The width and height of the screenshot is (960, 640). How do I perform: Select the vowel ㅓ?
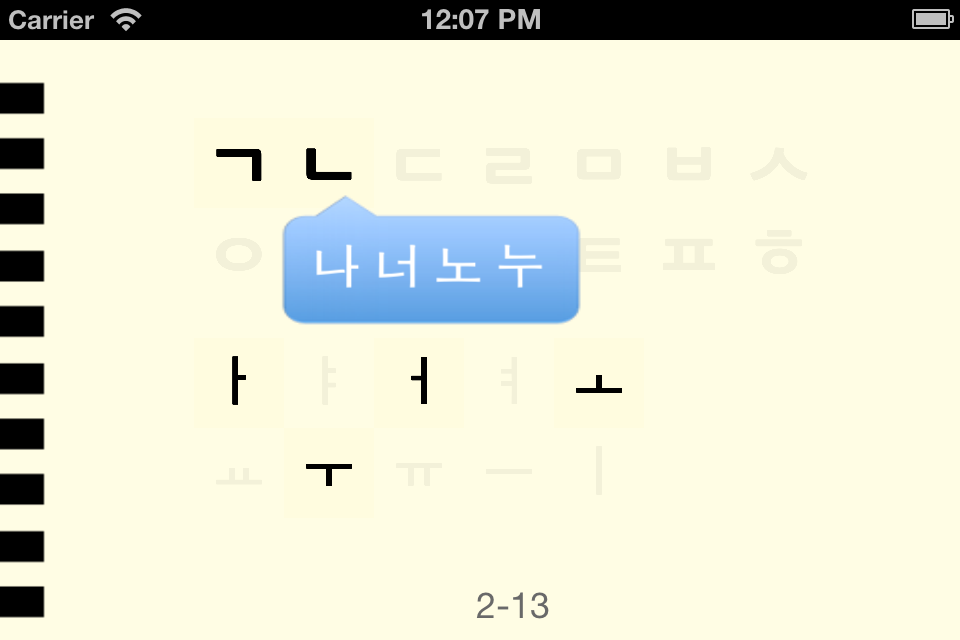tap(420, 381)
